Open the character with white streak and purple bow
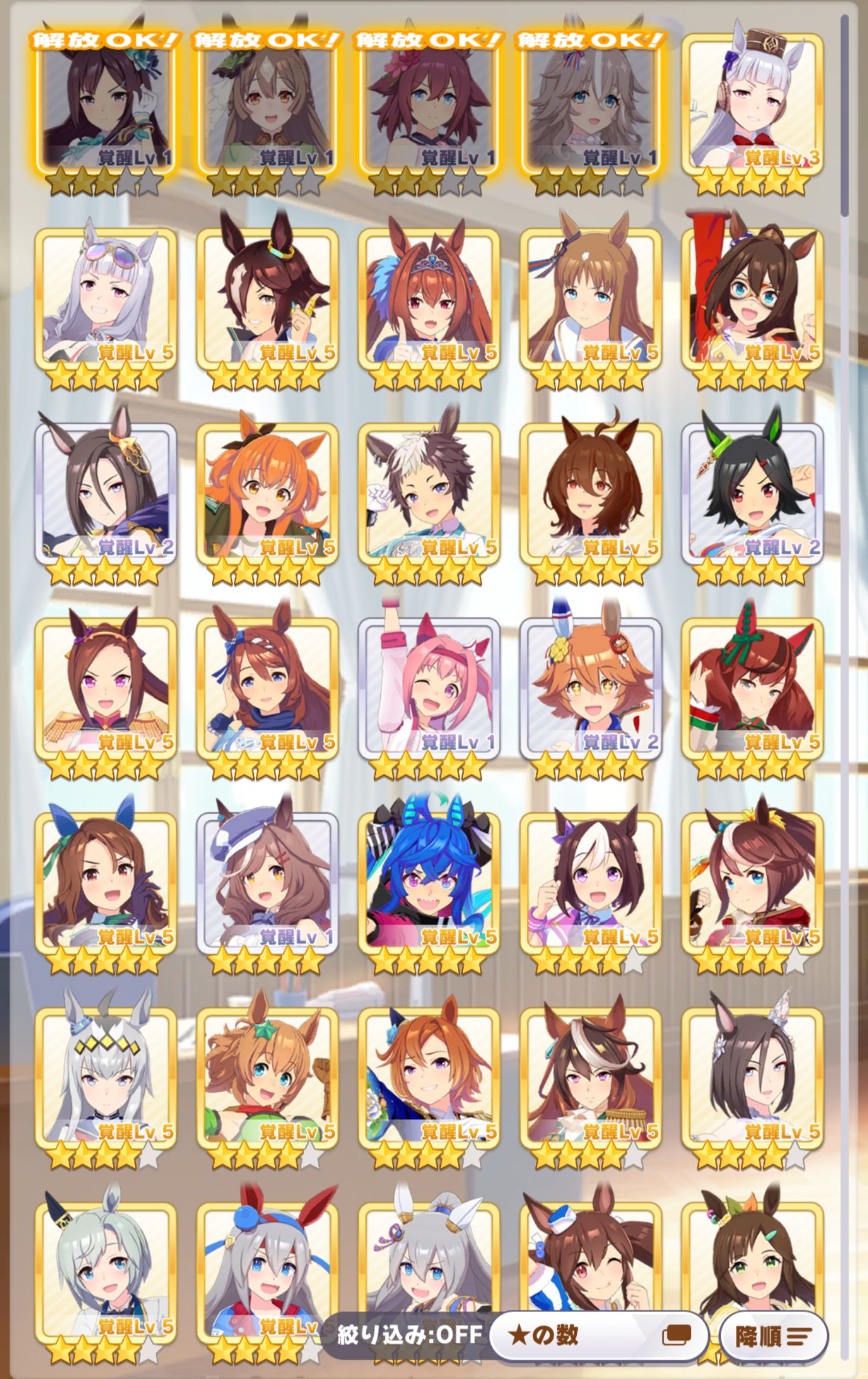 [591, 882]
